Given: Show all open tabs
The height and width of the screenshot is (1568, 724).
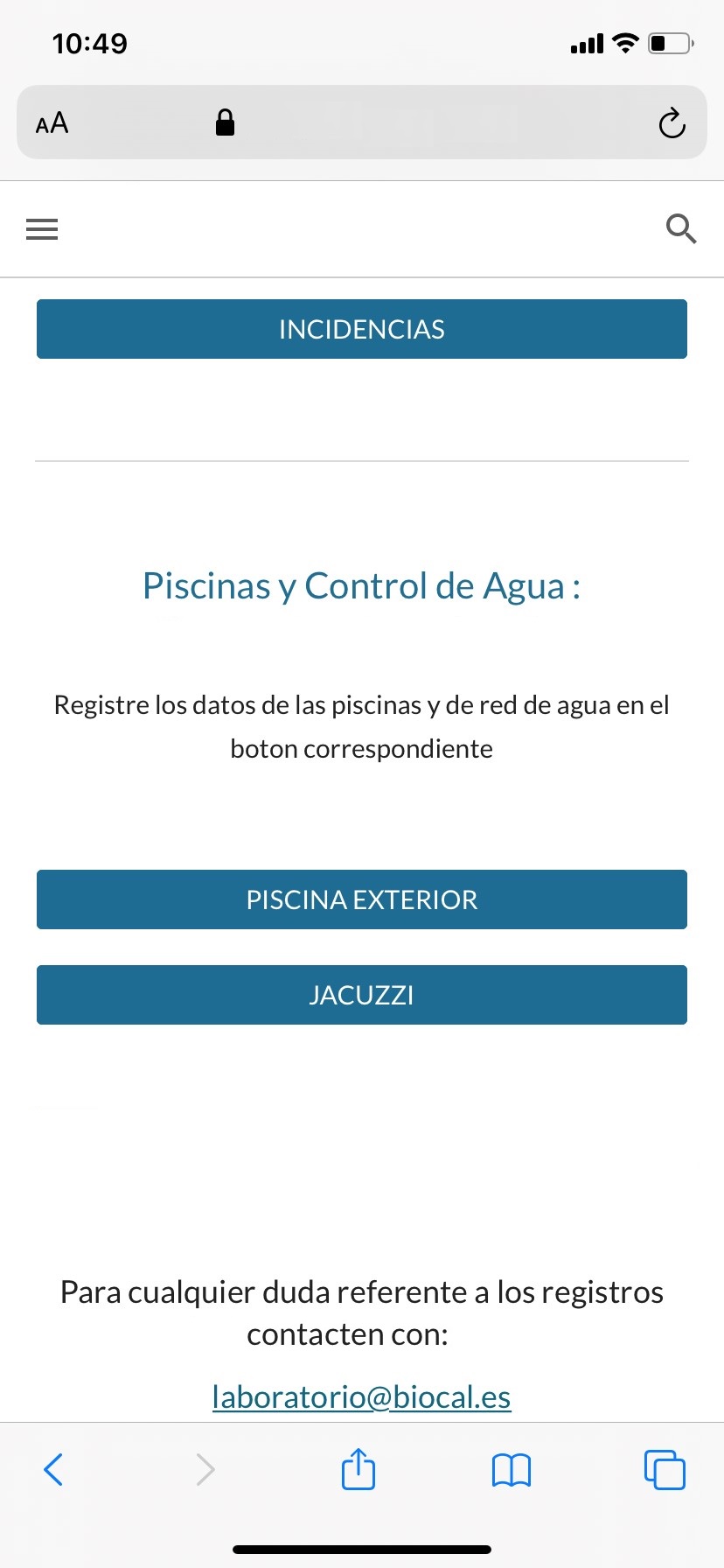Looking at the screenshot, I should (x=665, y=1470).
